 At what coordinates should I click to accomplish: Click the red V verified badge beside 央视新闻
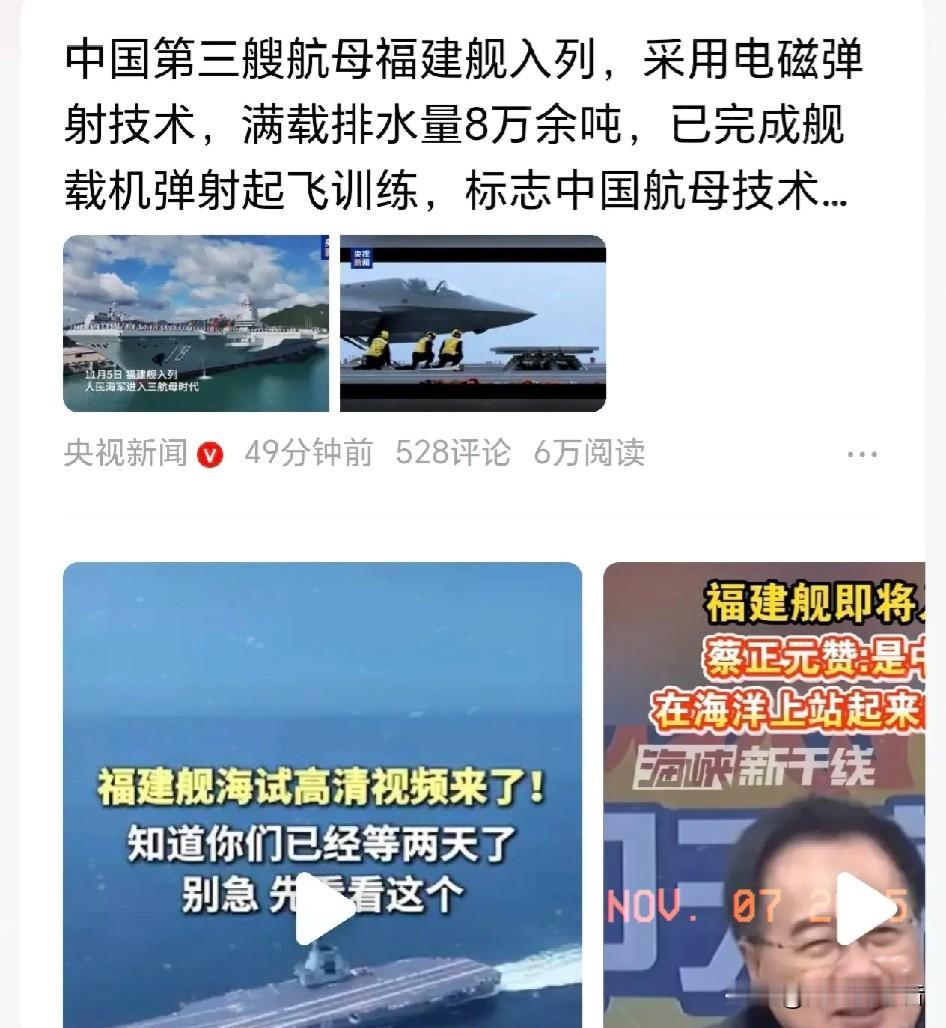pos(208,453)
